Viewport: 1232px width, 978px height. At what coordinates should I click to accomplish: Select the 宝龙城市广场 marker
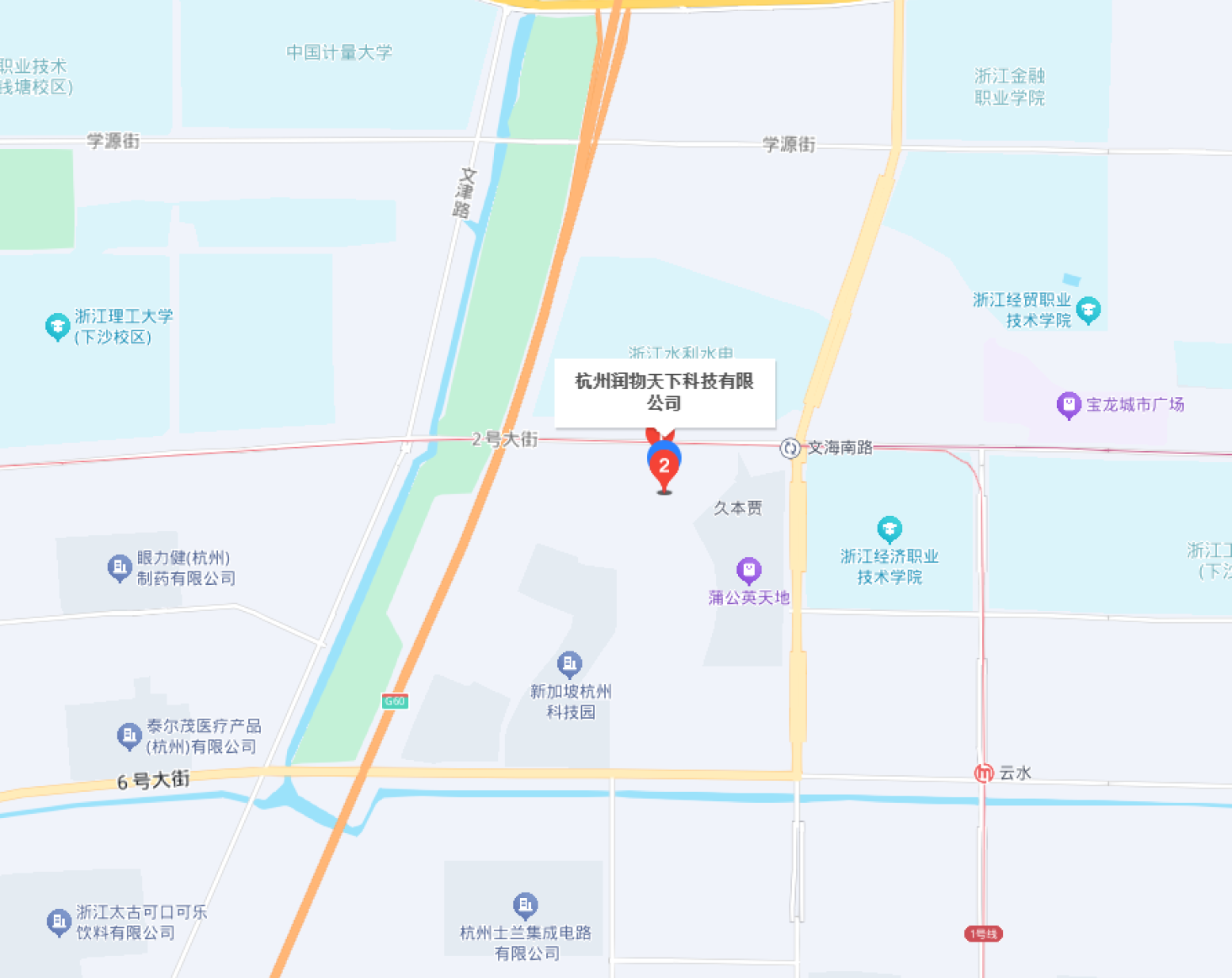point(1068,405)
